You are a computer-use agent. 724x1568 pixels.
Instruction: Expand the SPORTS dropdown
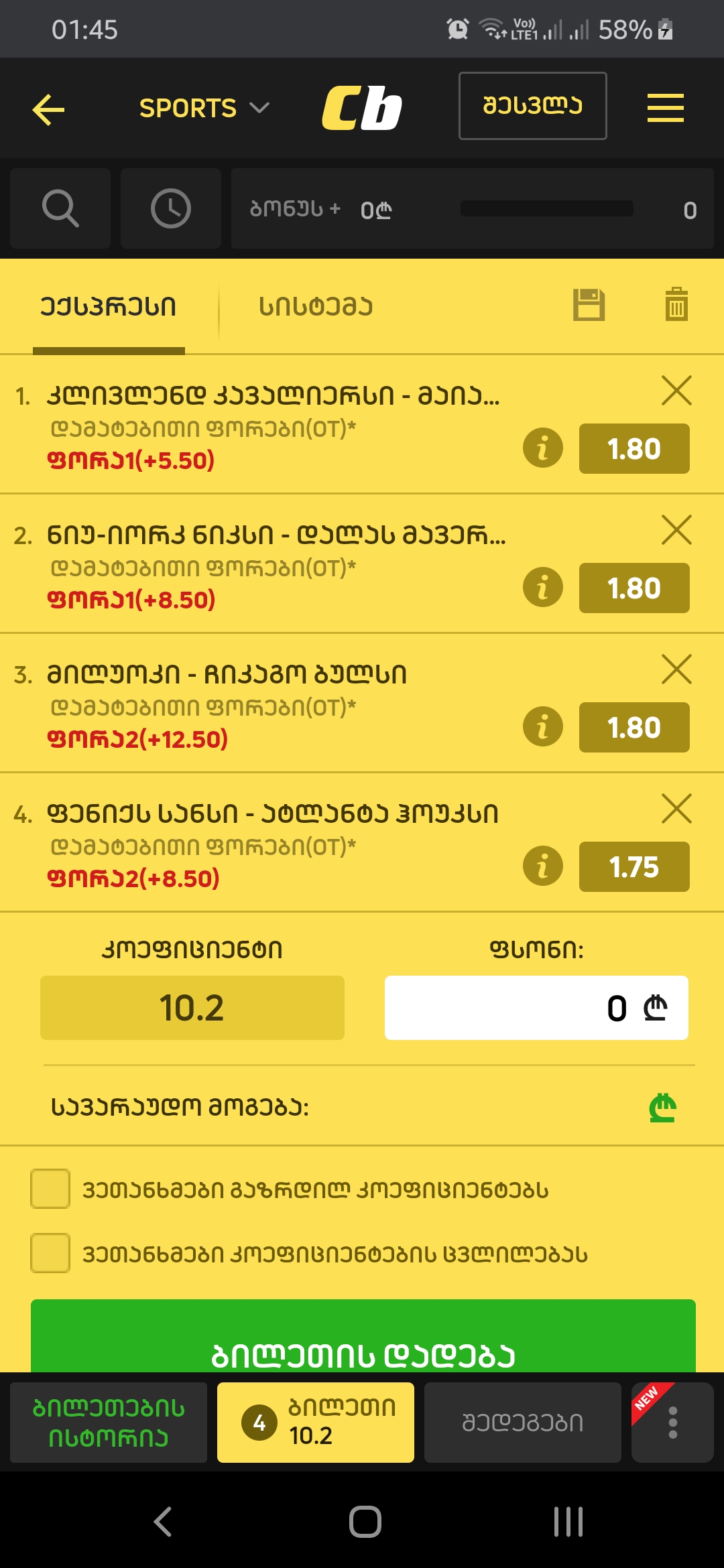tap(204, 108)
